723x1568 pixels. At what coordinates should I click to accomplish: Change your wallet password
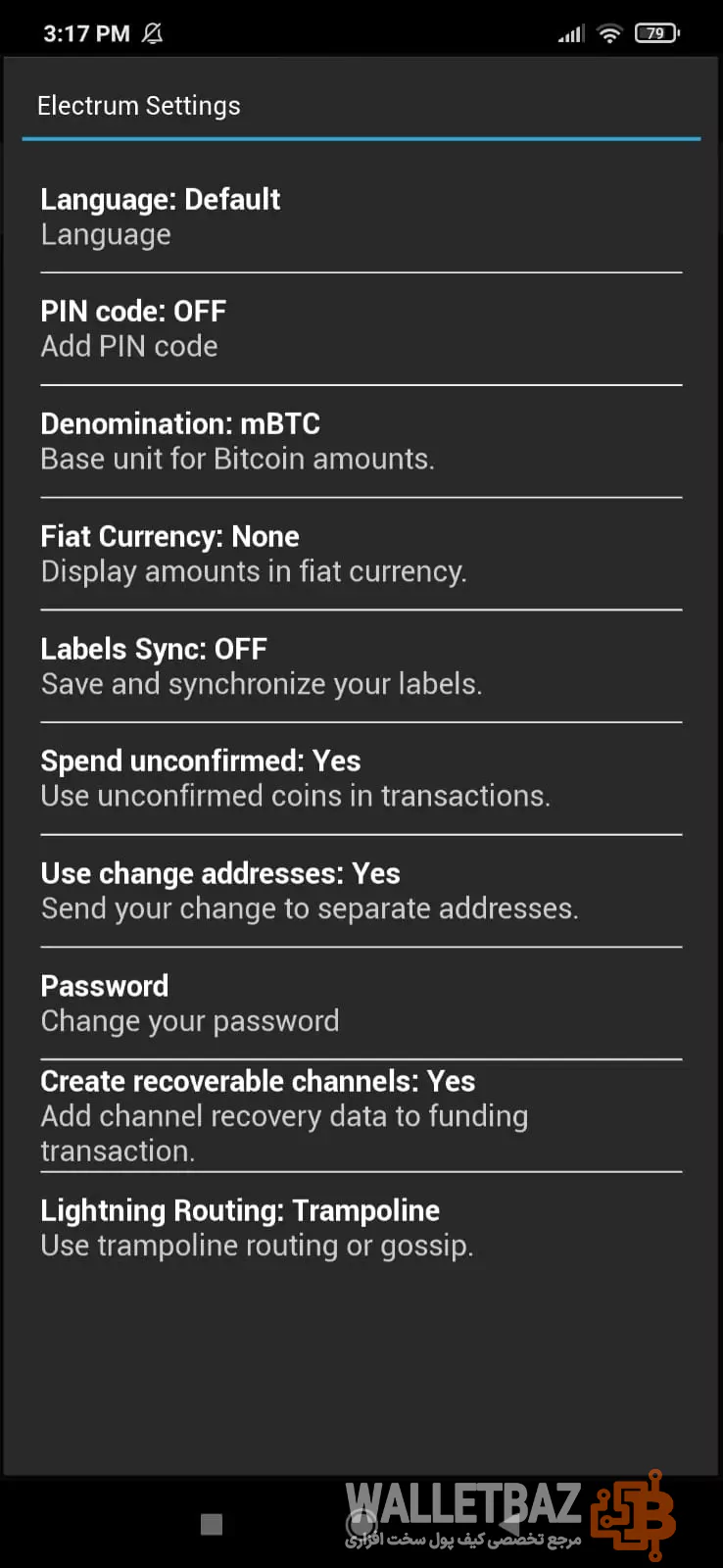tap(361, 1004)
